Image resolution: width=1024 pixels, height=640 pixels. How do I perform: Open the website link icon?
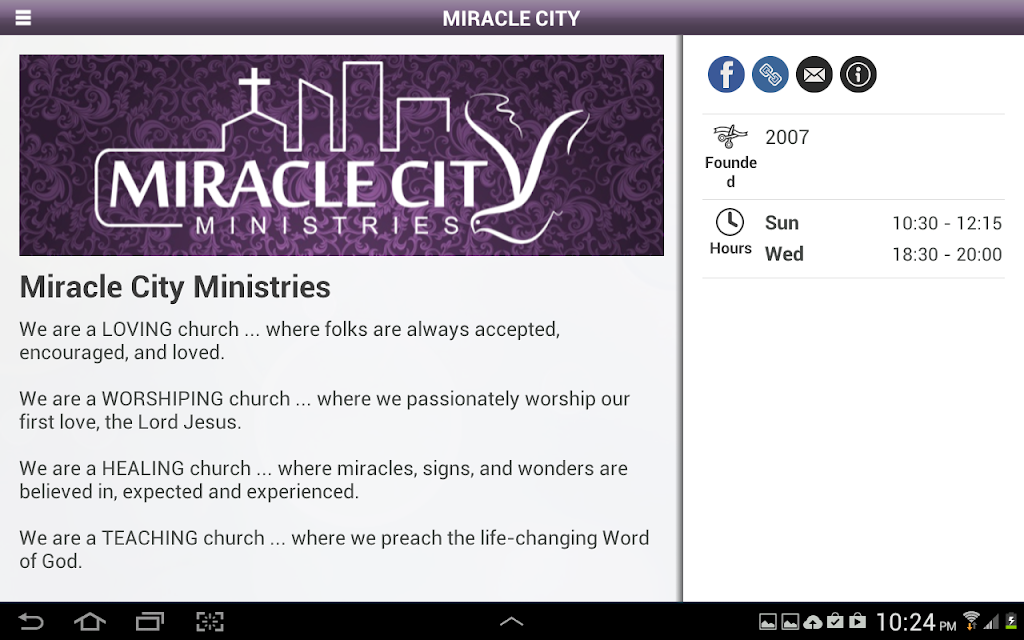770,75
